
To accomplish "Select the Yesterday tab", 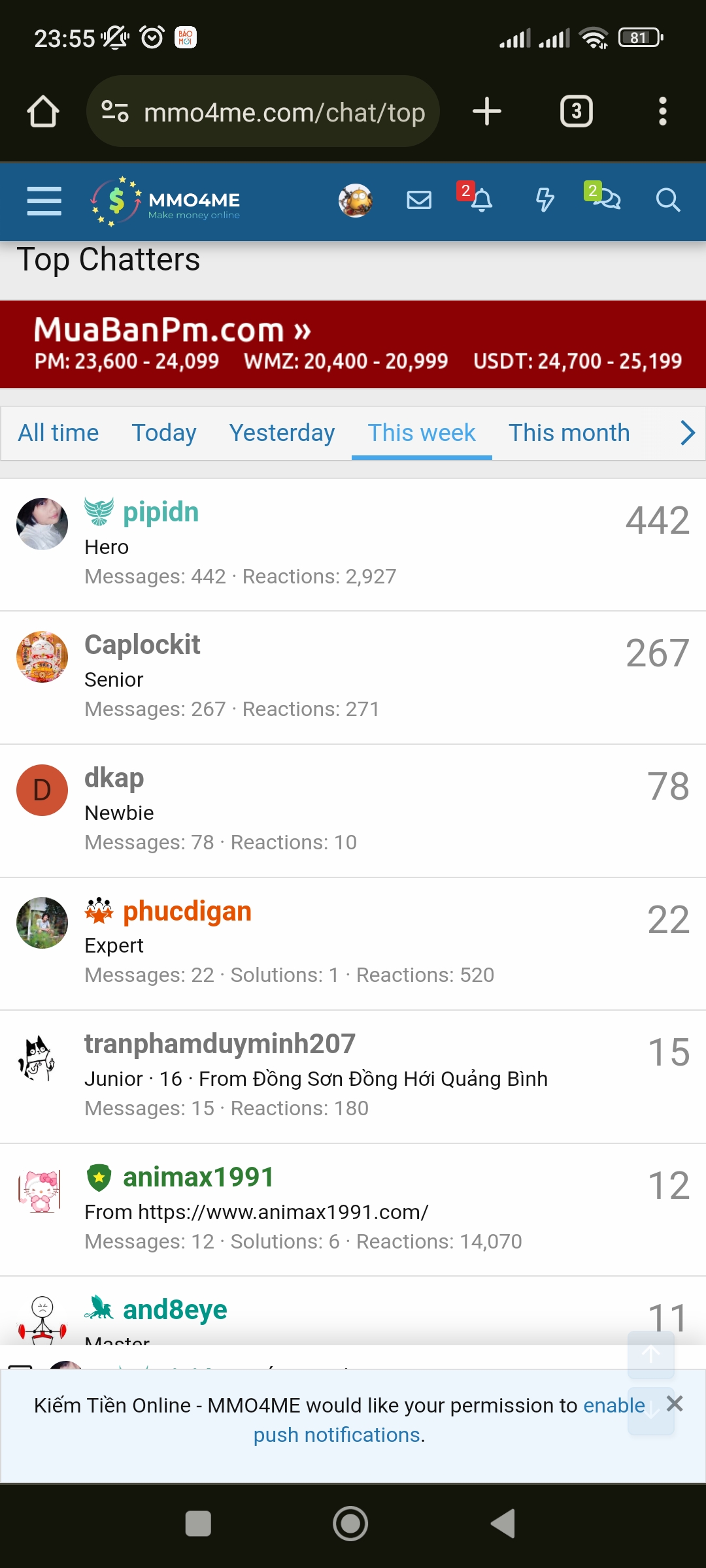I will click(x=282, y=433).
